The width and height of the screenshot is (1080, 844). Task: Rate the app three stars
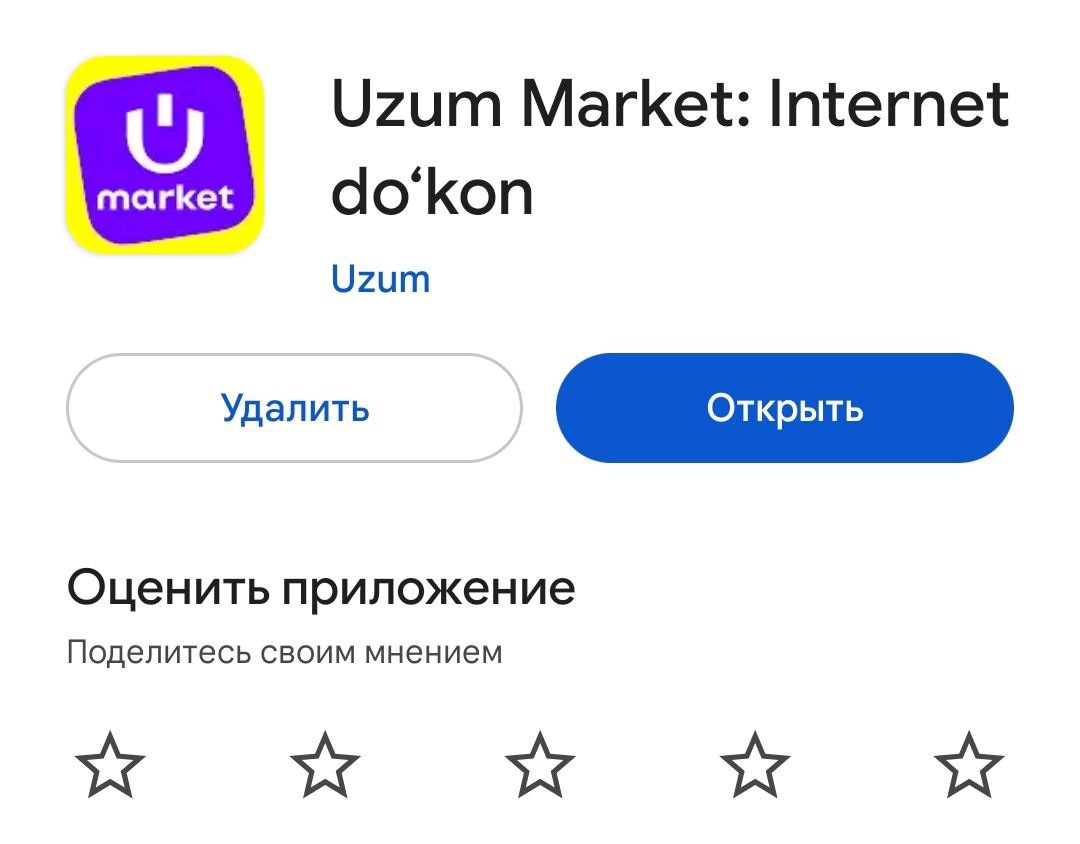pos(540,763)
